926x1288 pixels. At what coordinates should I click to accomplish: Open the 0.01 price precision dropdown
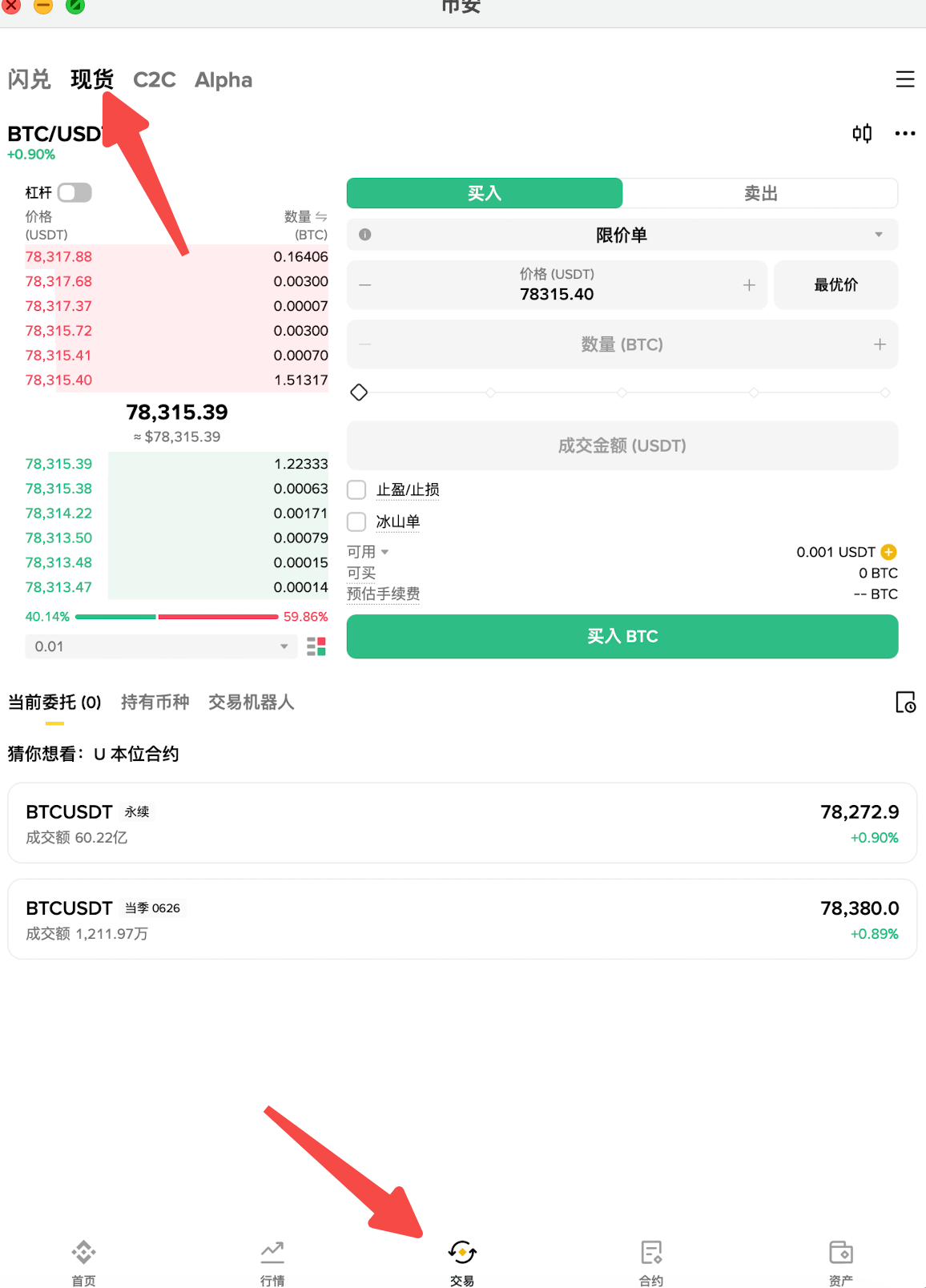pyautogui.click(x=160, y=646)
